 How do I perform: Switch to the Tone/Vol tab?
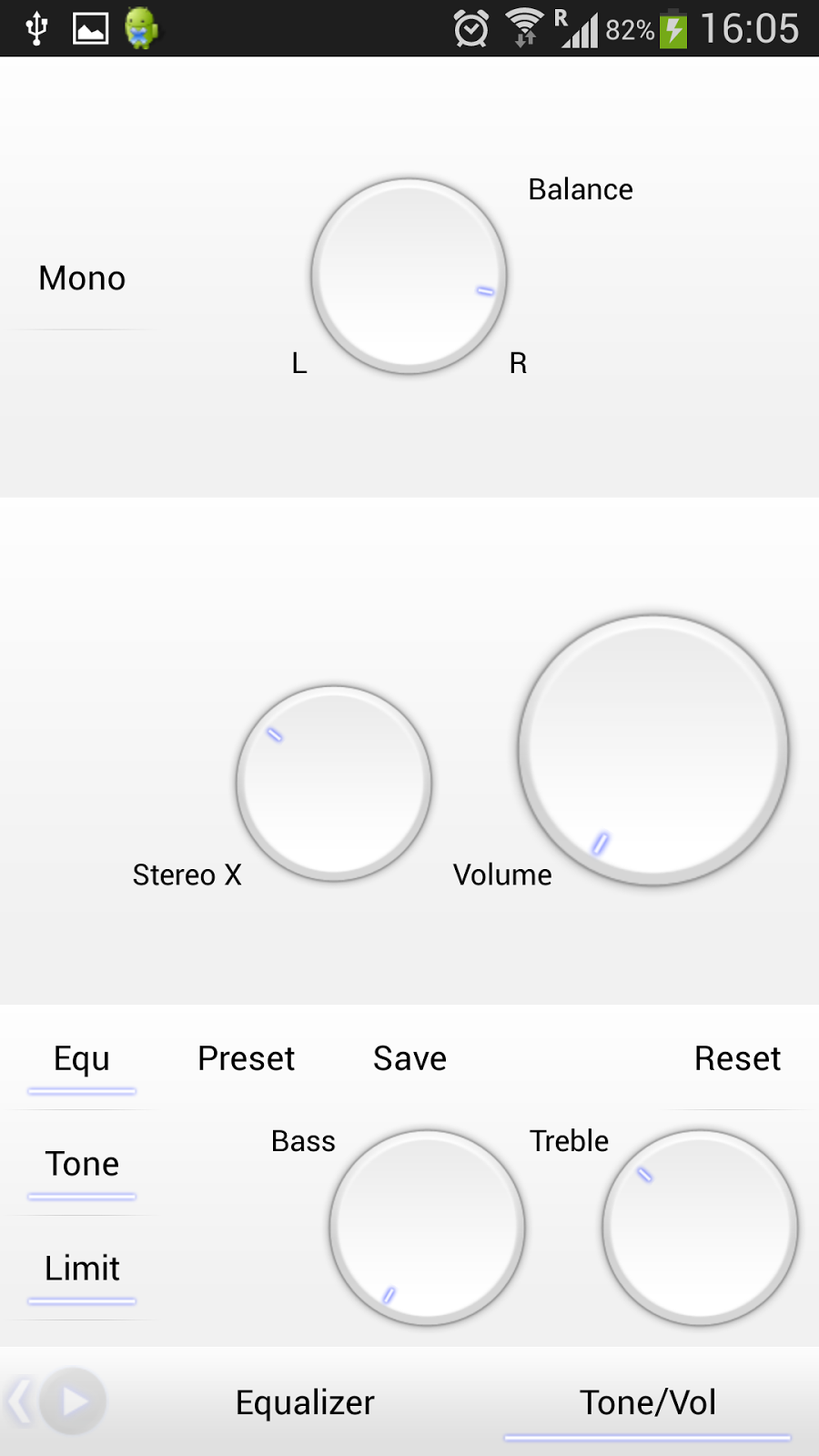647,1401
